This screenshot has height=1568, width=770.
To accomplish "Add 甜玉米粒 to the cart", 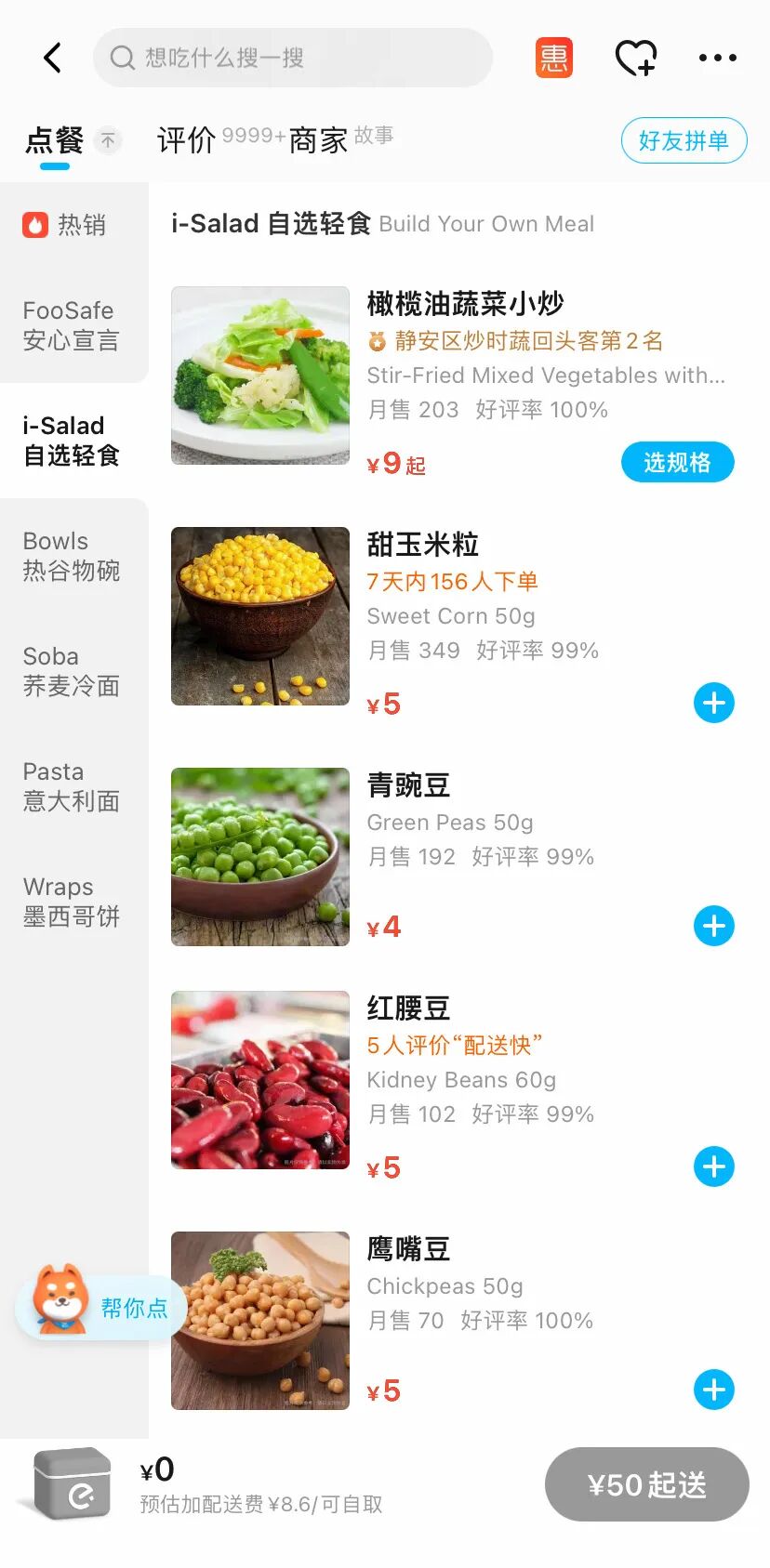I will (714, 703).
